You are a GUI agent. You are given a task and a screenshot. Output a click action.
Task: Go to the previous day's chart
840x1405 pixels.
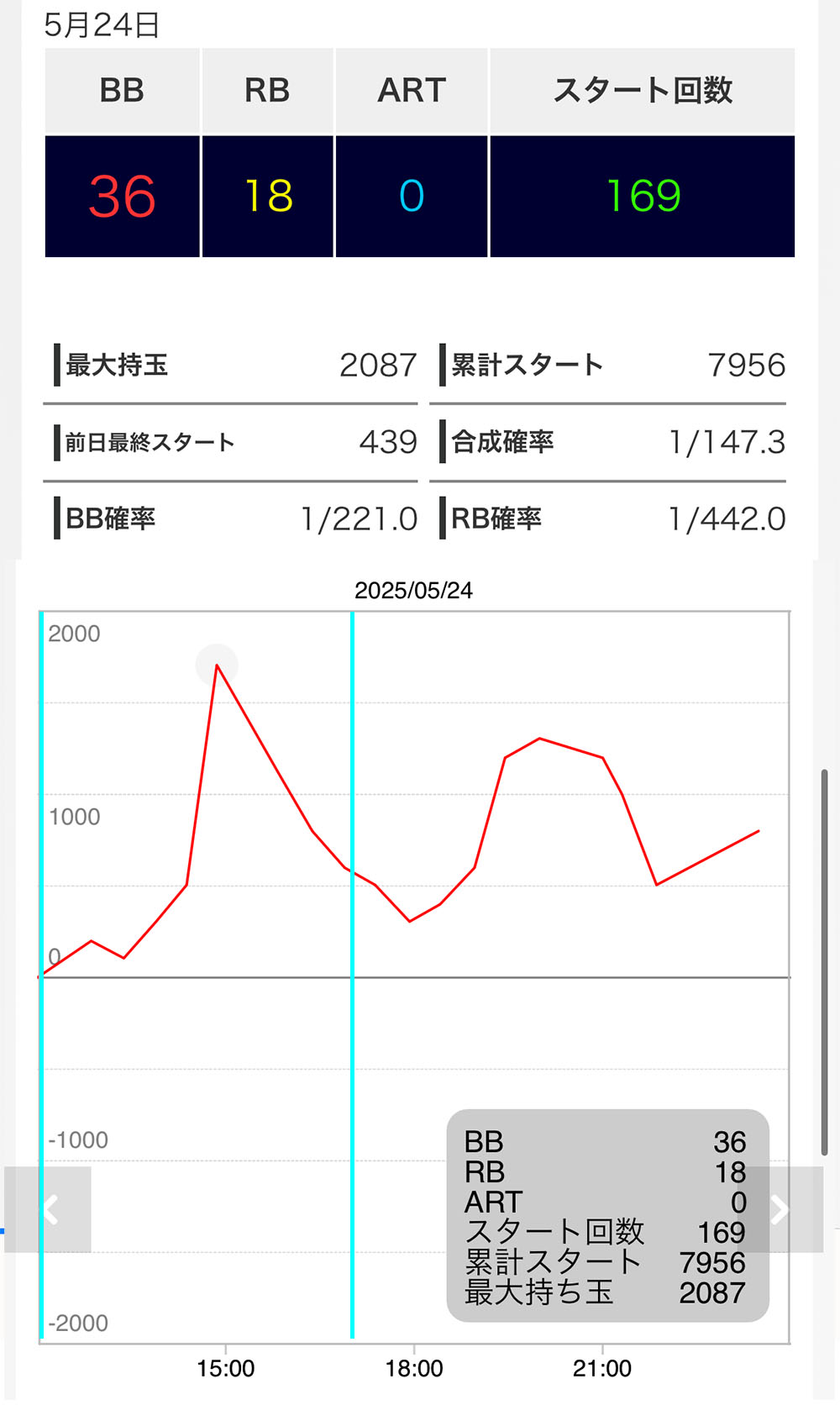tap(48, 1209)
